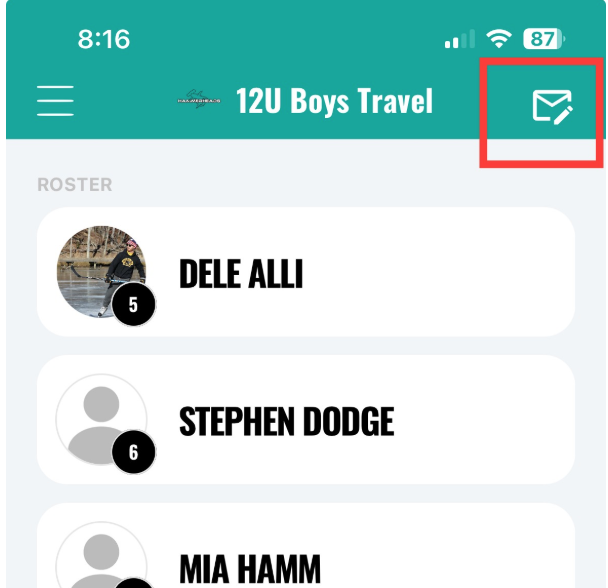
Task: View Stephen Dodge's roster entry
Action: pos(305,421)
